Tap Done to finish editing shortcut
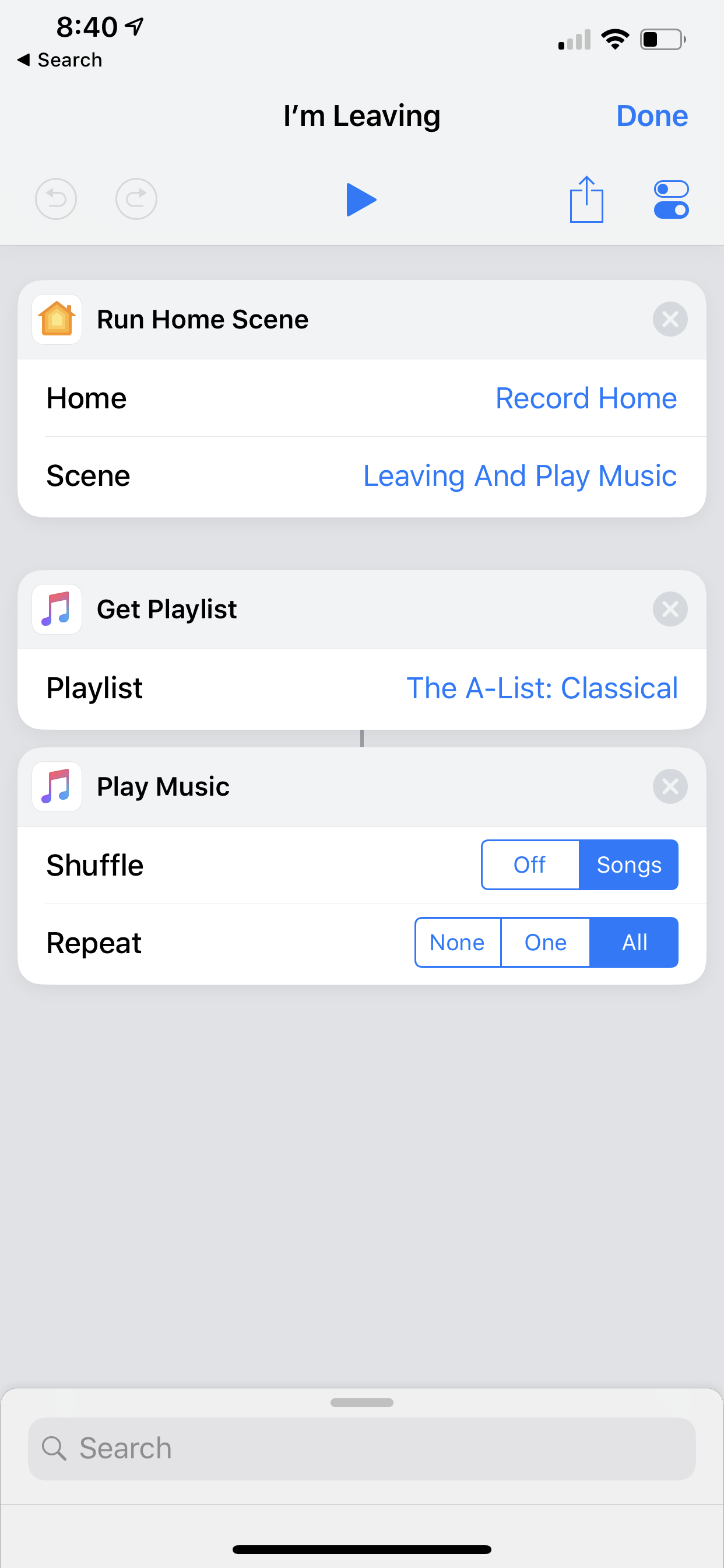Screen dimensions: 724x1568 pyautogui.click(x=652, y=116)
